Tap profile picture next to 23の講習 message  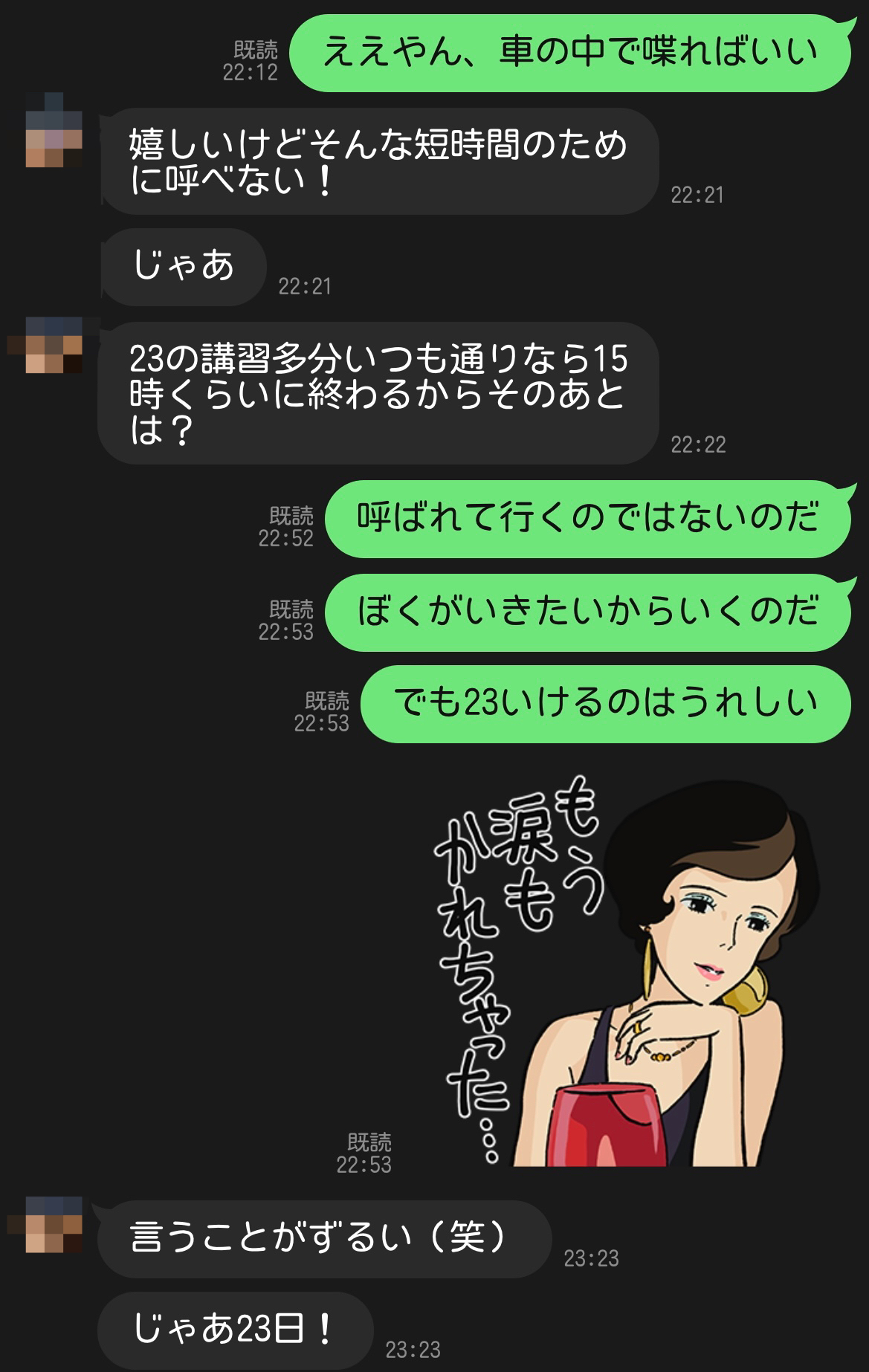pos(54,345)
